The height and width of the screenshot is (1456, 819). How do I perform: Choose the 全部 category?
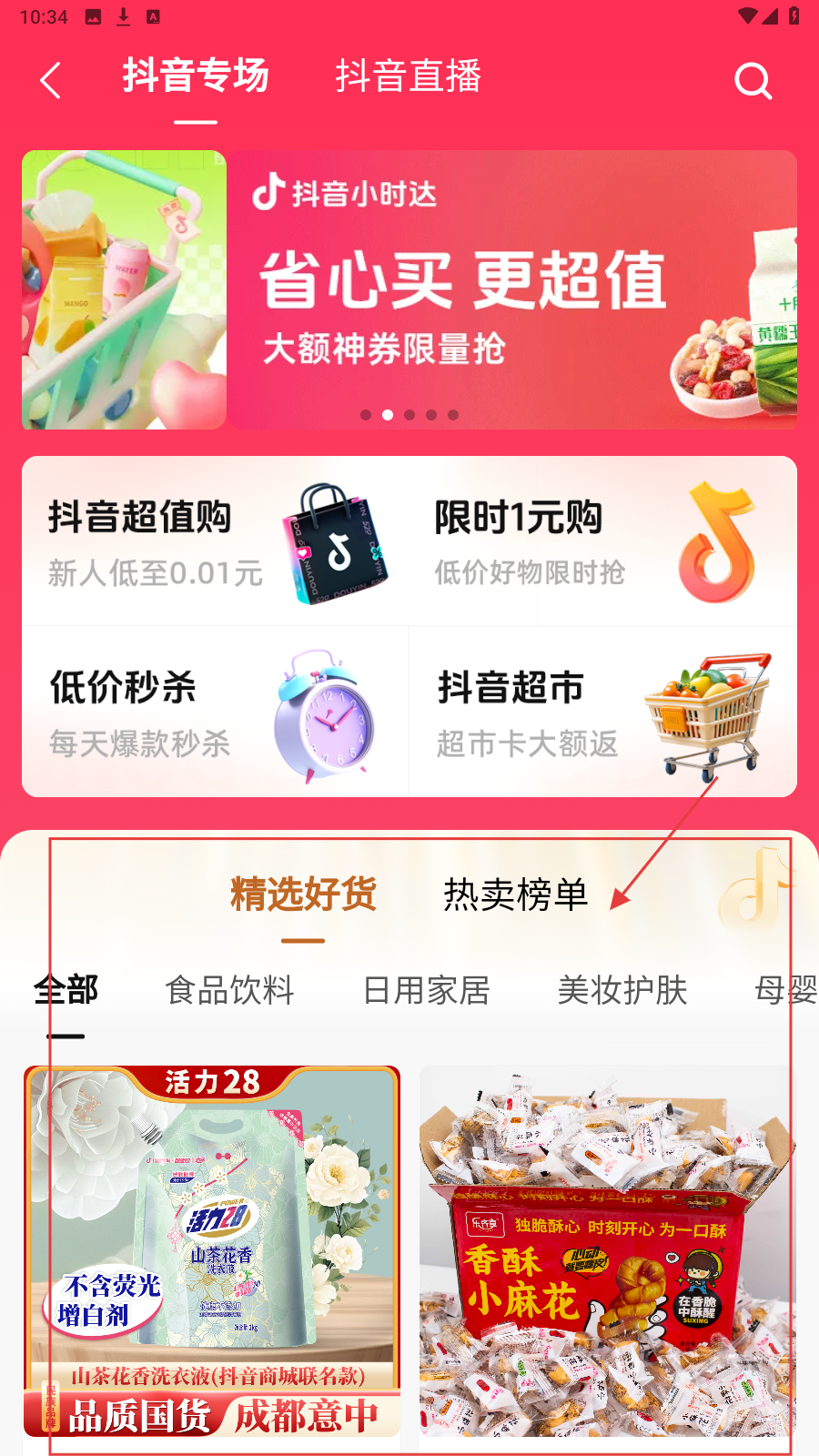(x=66, y=990)
